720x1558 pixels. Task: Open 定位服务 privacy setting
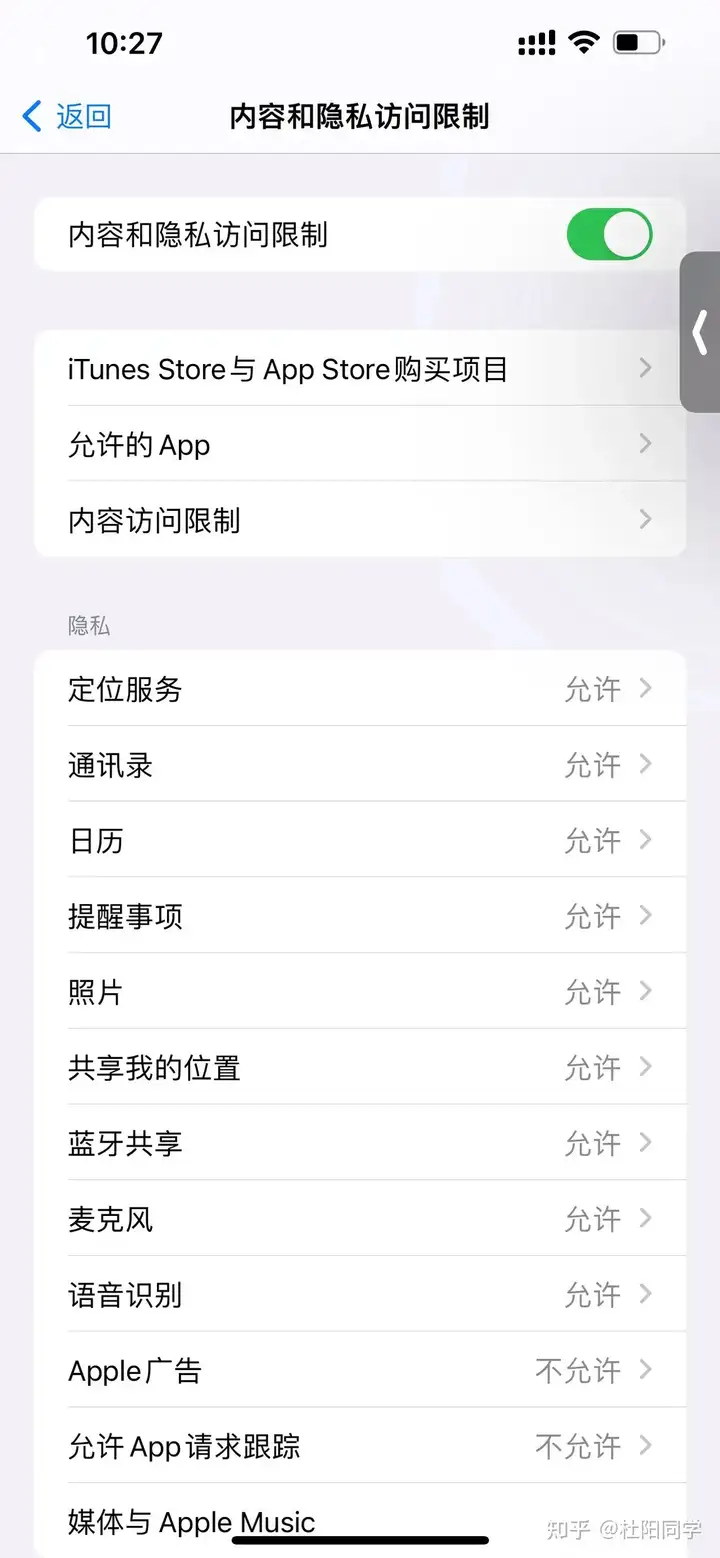point(360,689)
